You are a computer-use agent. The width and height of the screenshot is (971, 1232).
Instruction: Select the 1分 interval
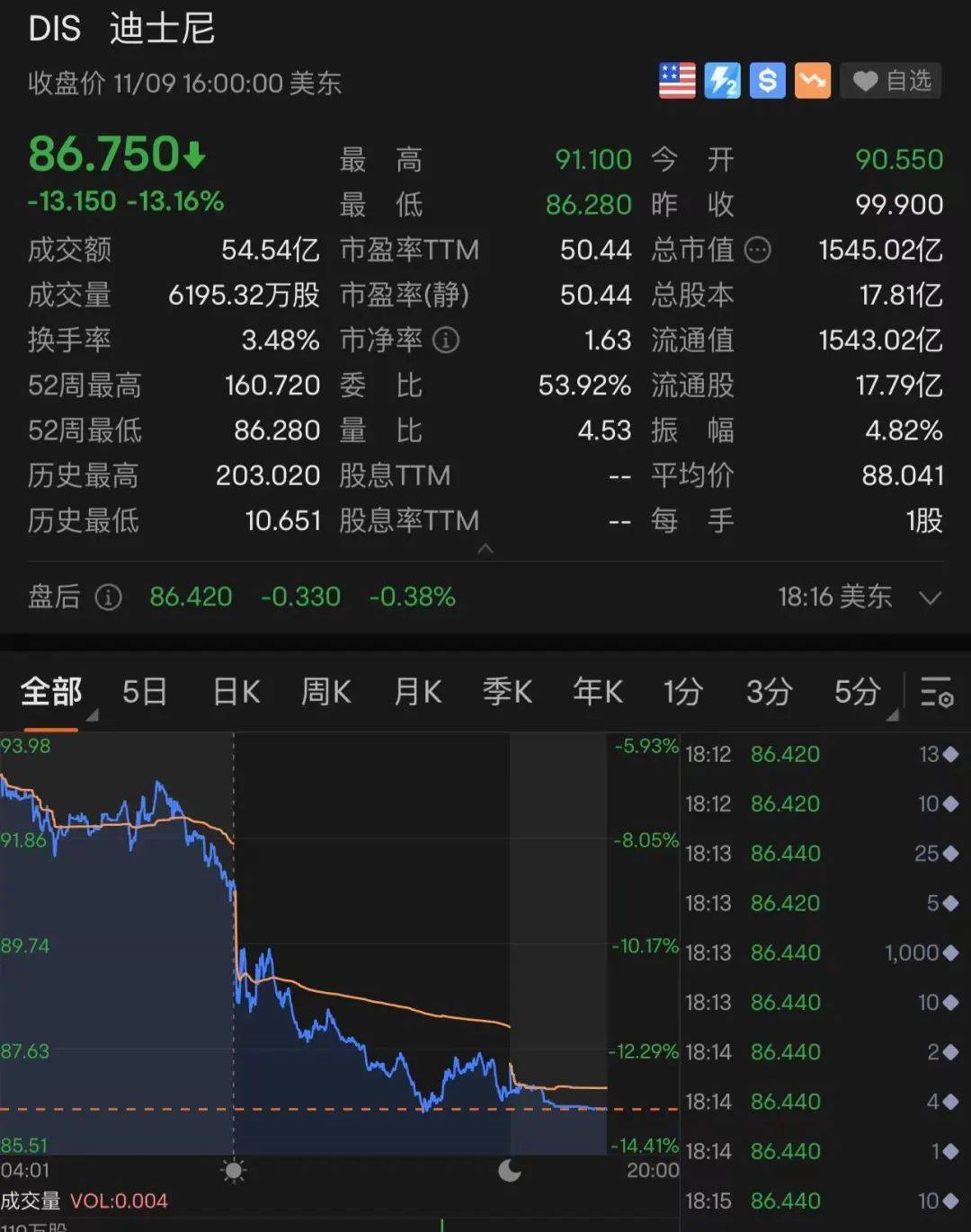(682, 692)
